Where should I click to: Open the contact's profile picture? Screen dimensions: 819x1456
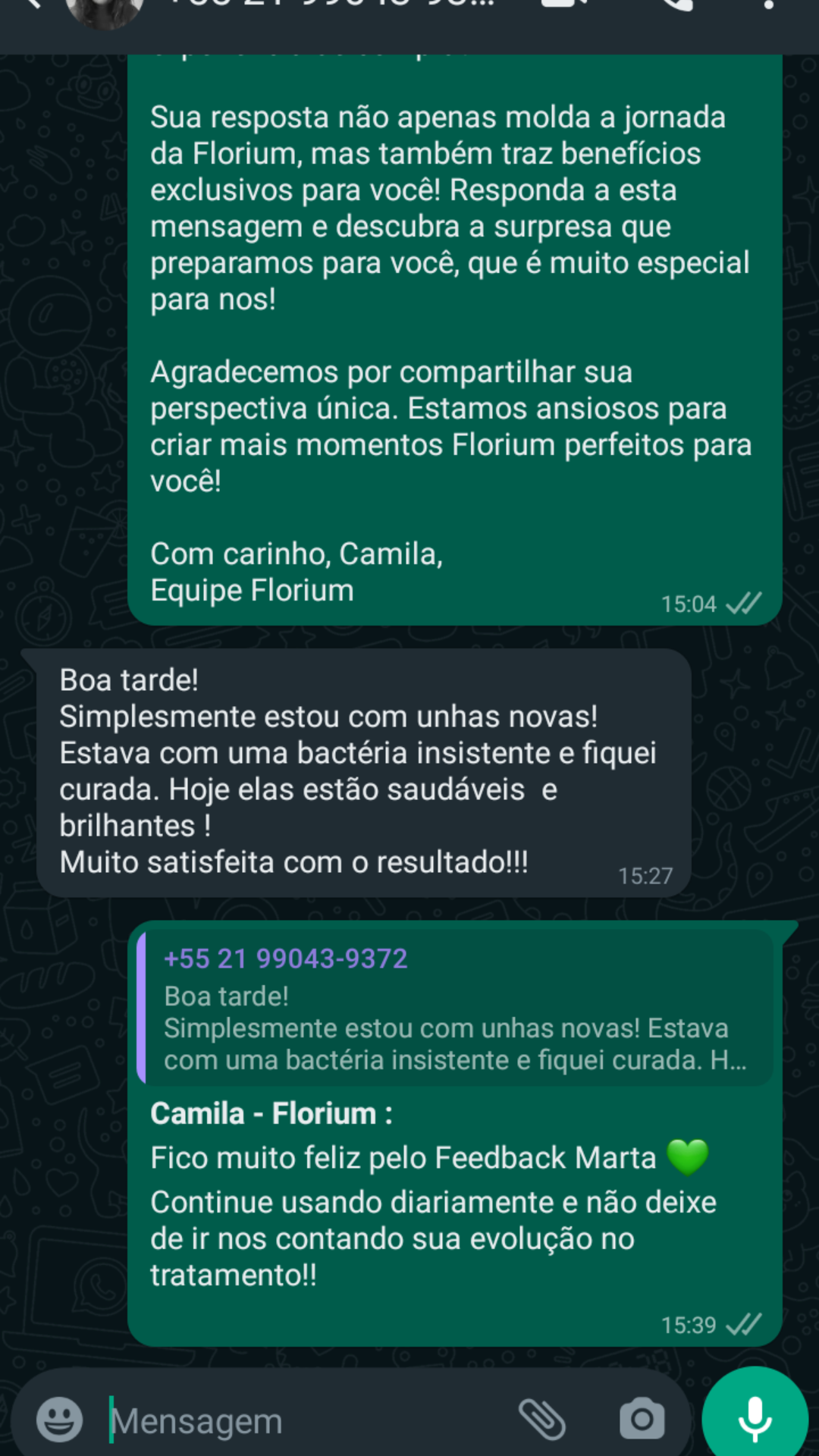[105, 9]
